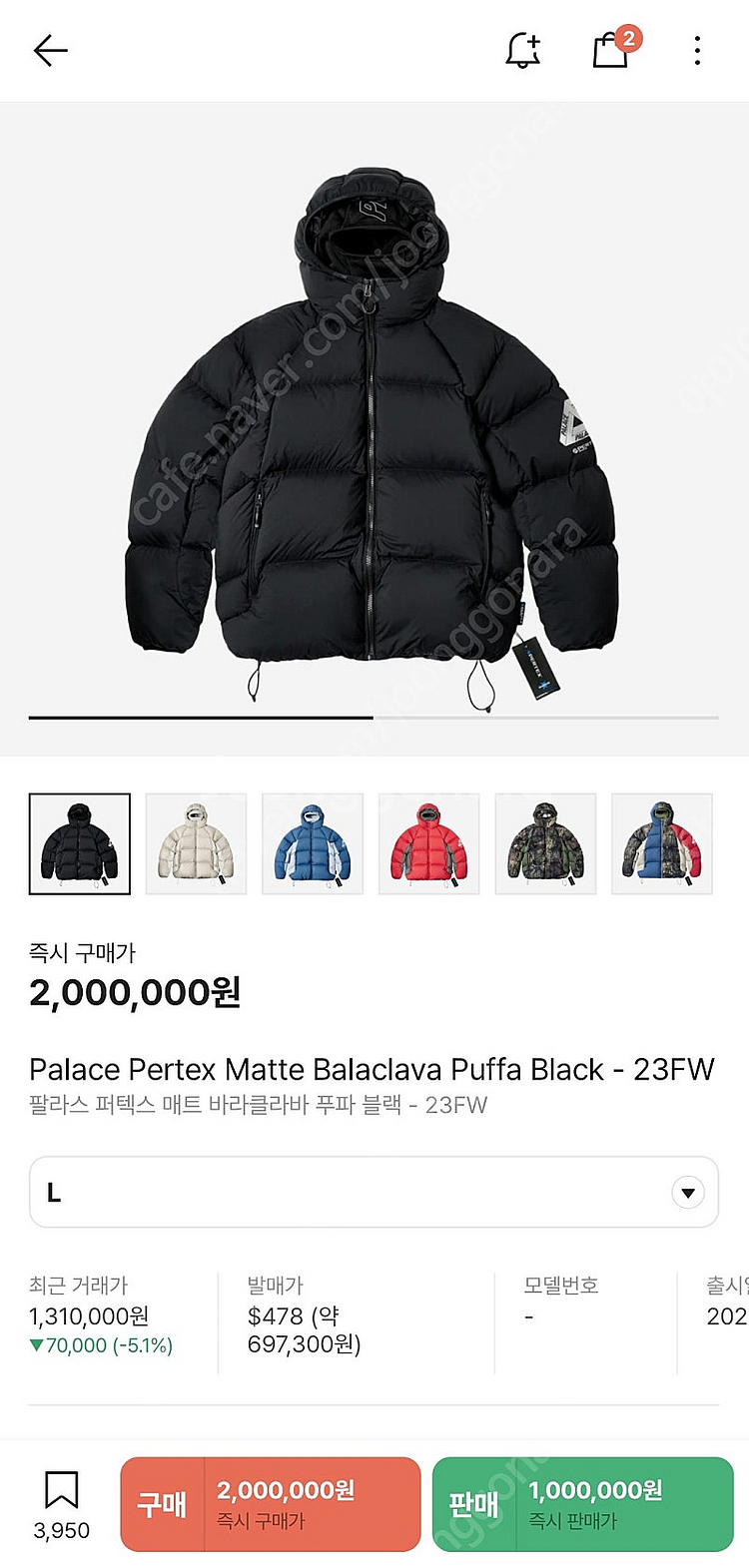749x1568 pixels.
Task: Open the three-dot overflow menu
Action: pyautogui.click(x=697, y=50)
